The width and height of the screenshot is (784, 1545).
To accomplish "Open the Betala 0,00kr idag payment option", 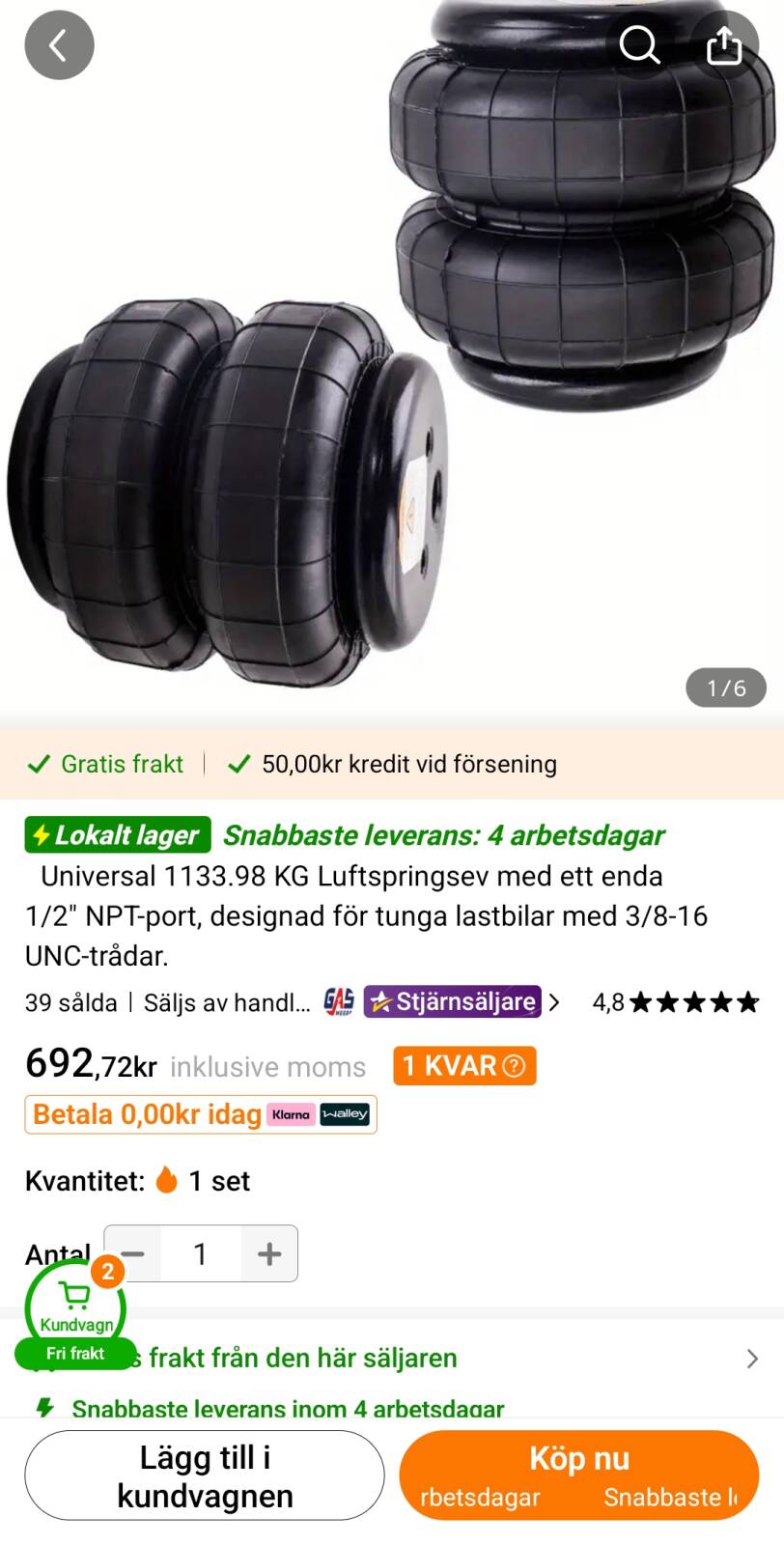I will (200, 1114).
